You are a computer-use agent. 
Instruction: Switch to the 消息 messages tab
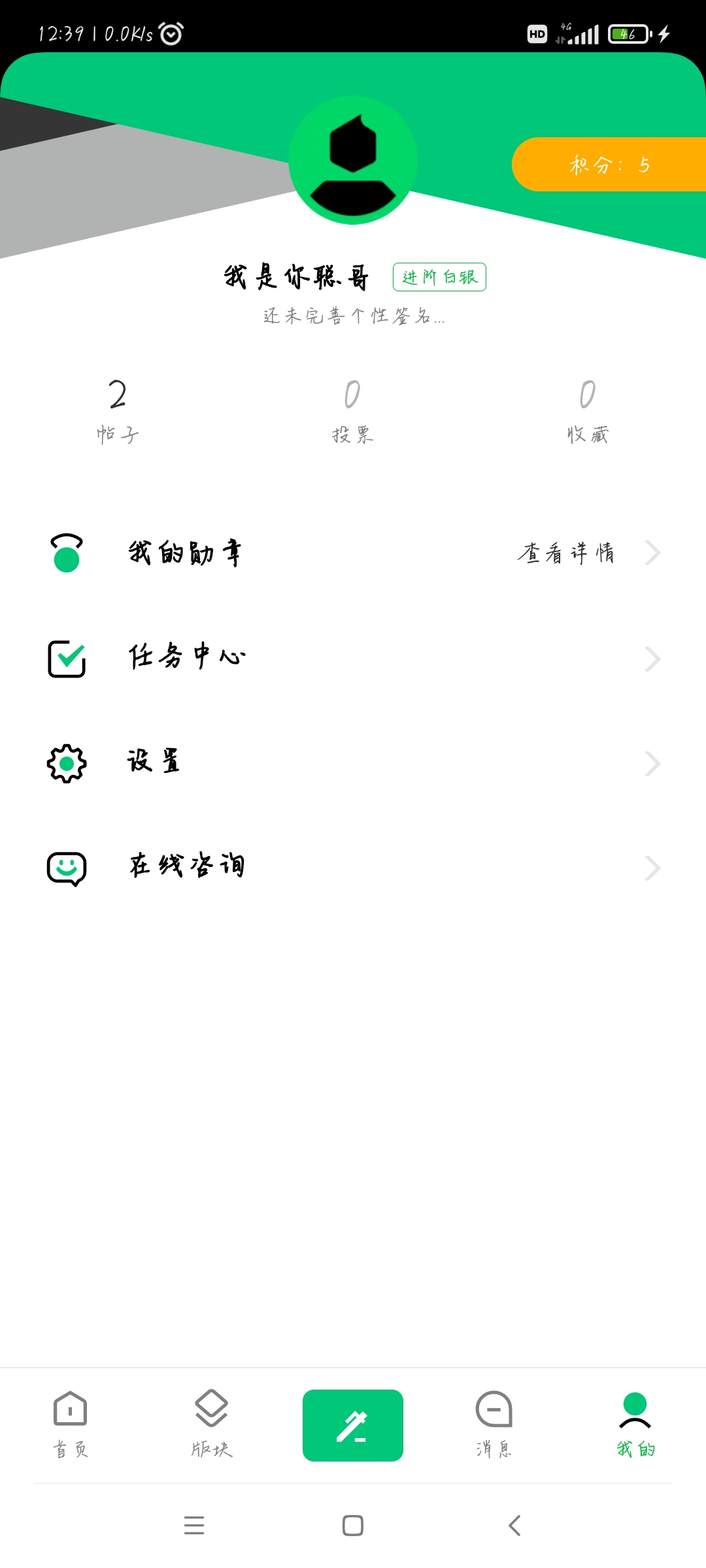494,1426
